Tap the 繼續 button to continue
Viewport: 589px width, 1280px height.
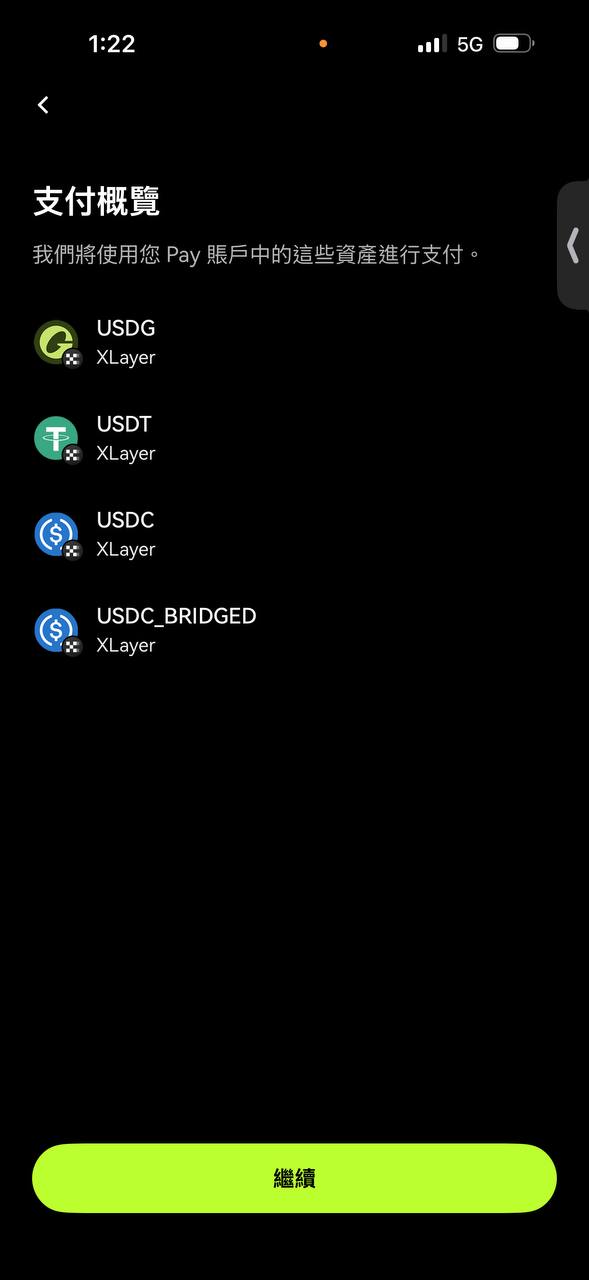[x=294, y=1178]
